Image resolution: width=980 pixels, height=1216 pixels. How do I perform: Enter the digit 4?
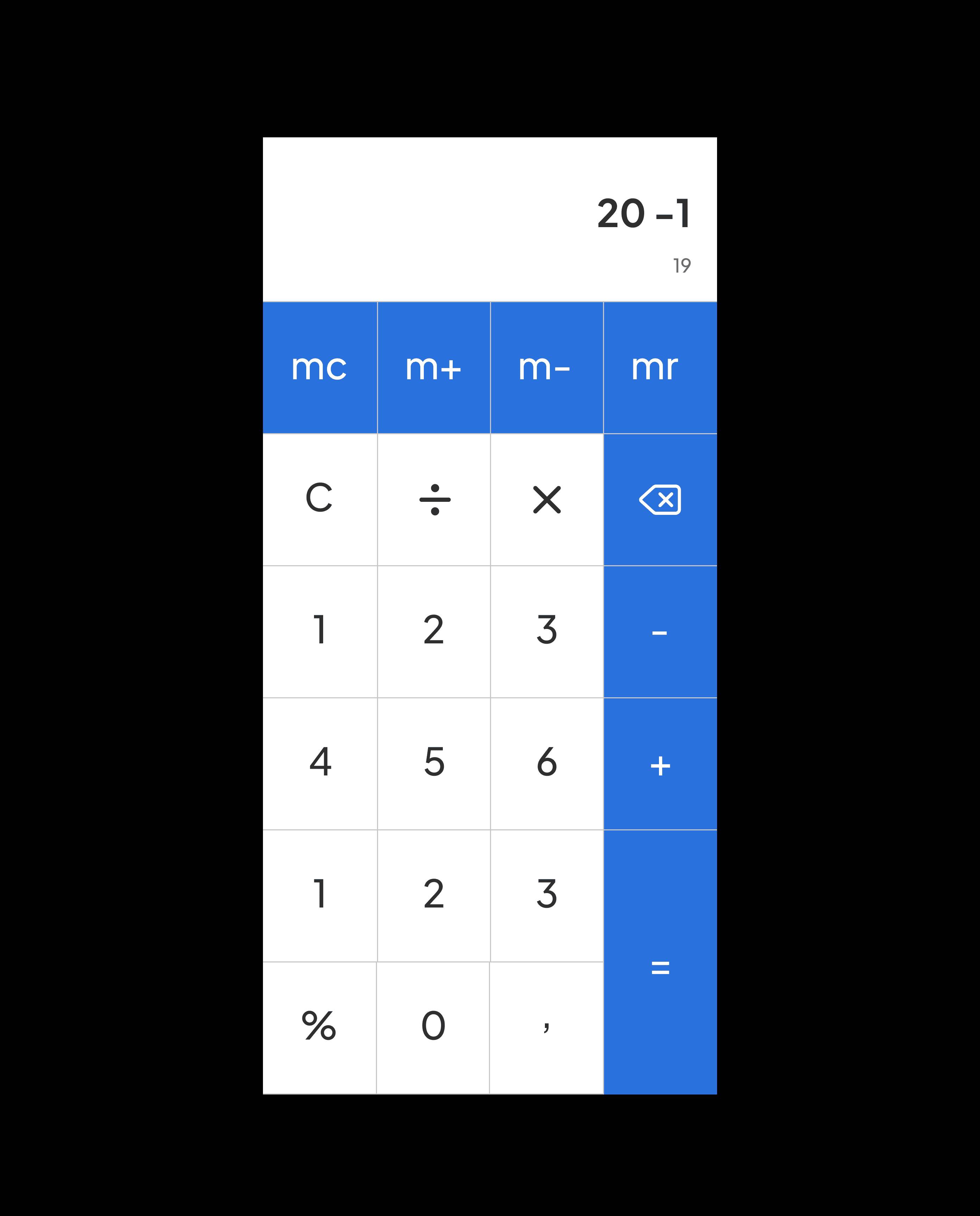[x=320, y=764]
